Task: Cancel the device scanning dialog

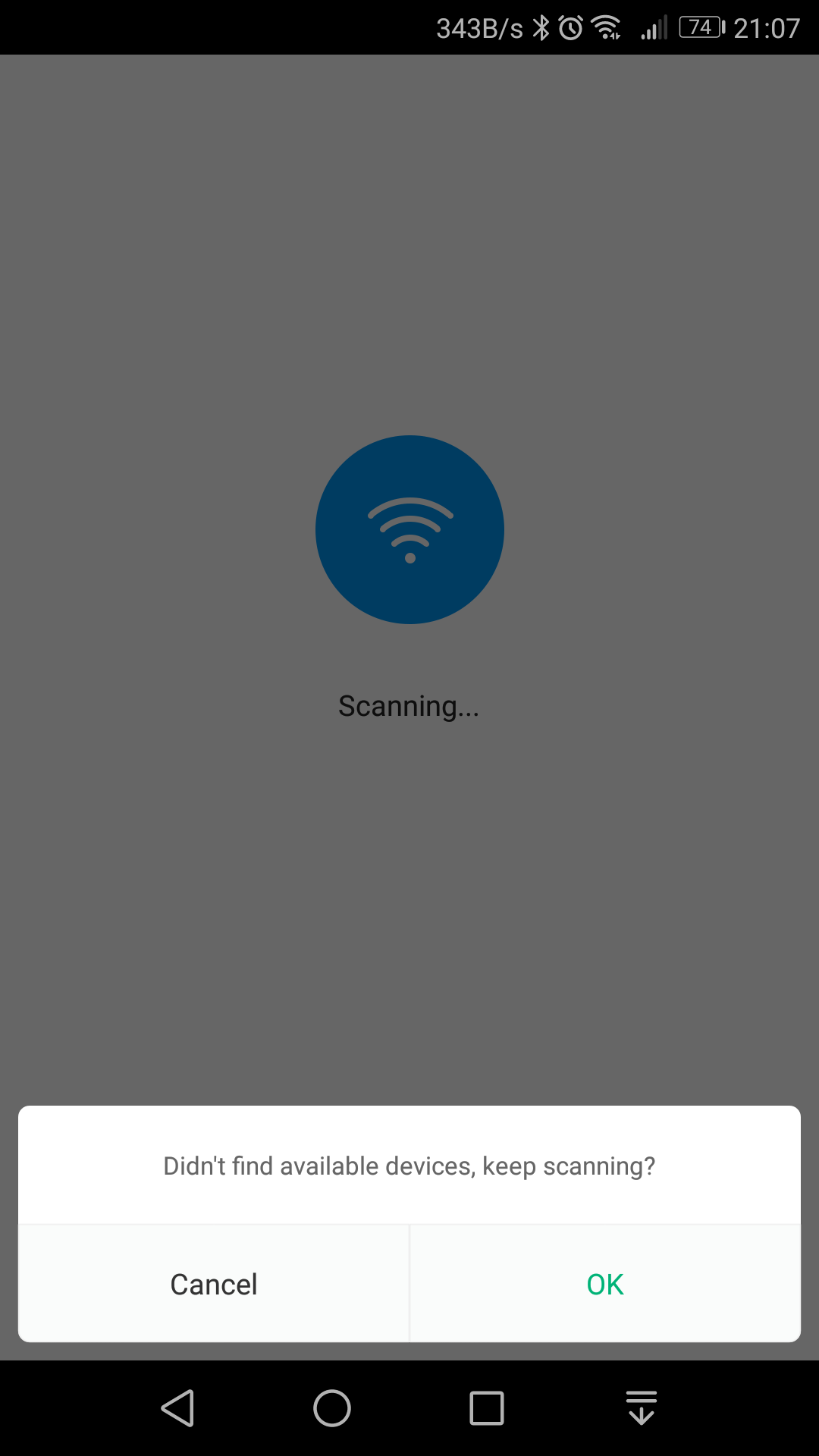Action: [x=214, y=1284]
